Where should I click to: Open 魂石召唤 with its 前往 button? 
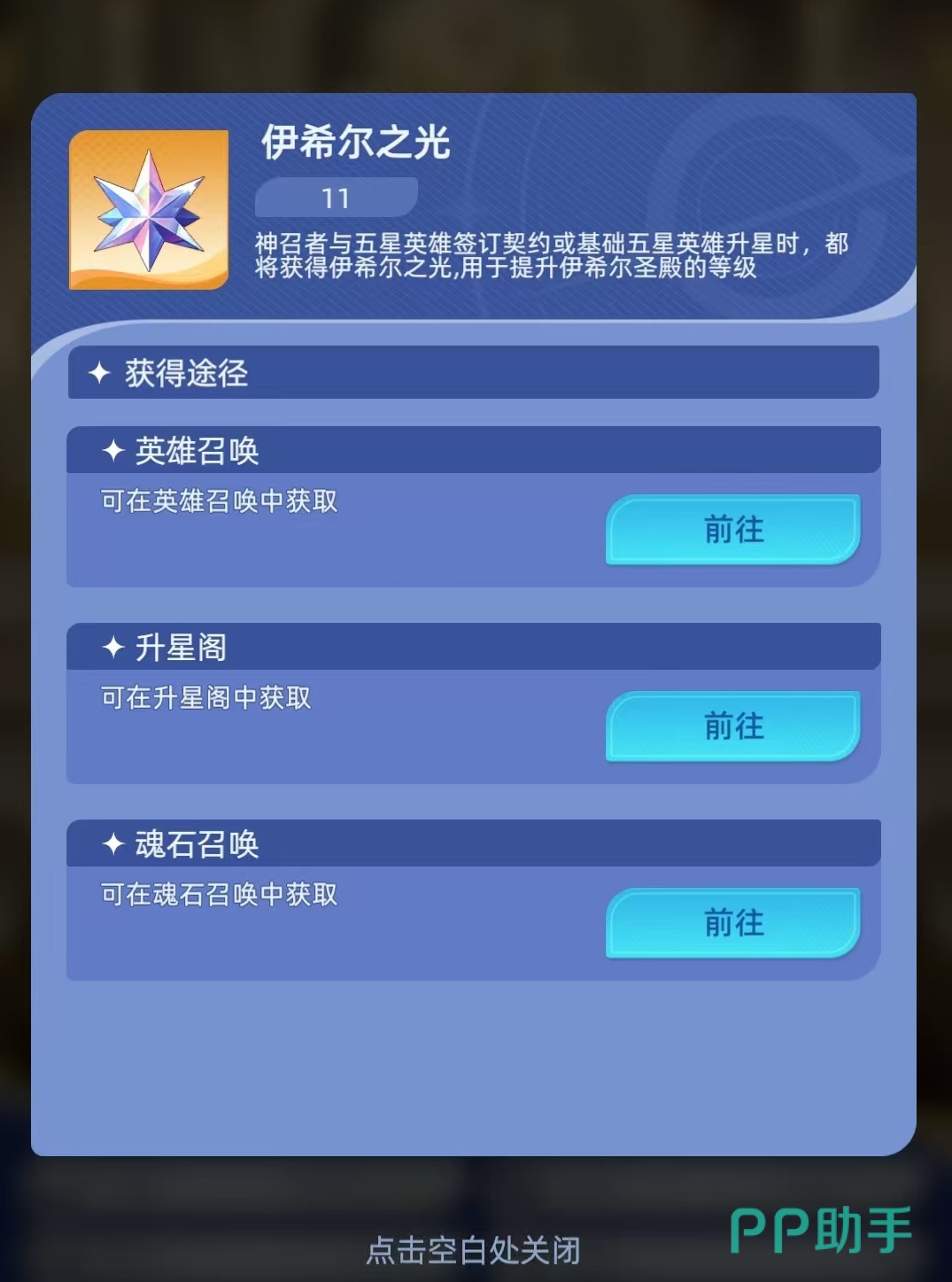click(x=732, y=923)
